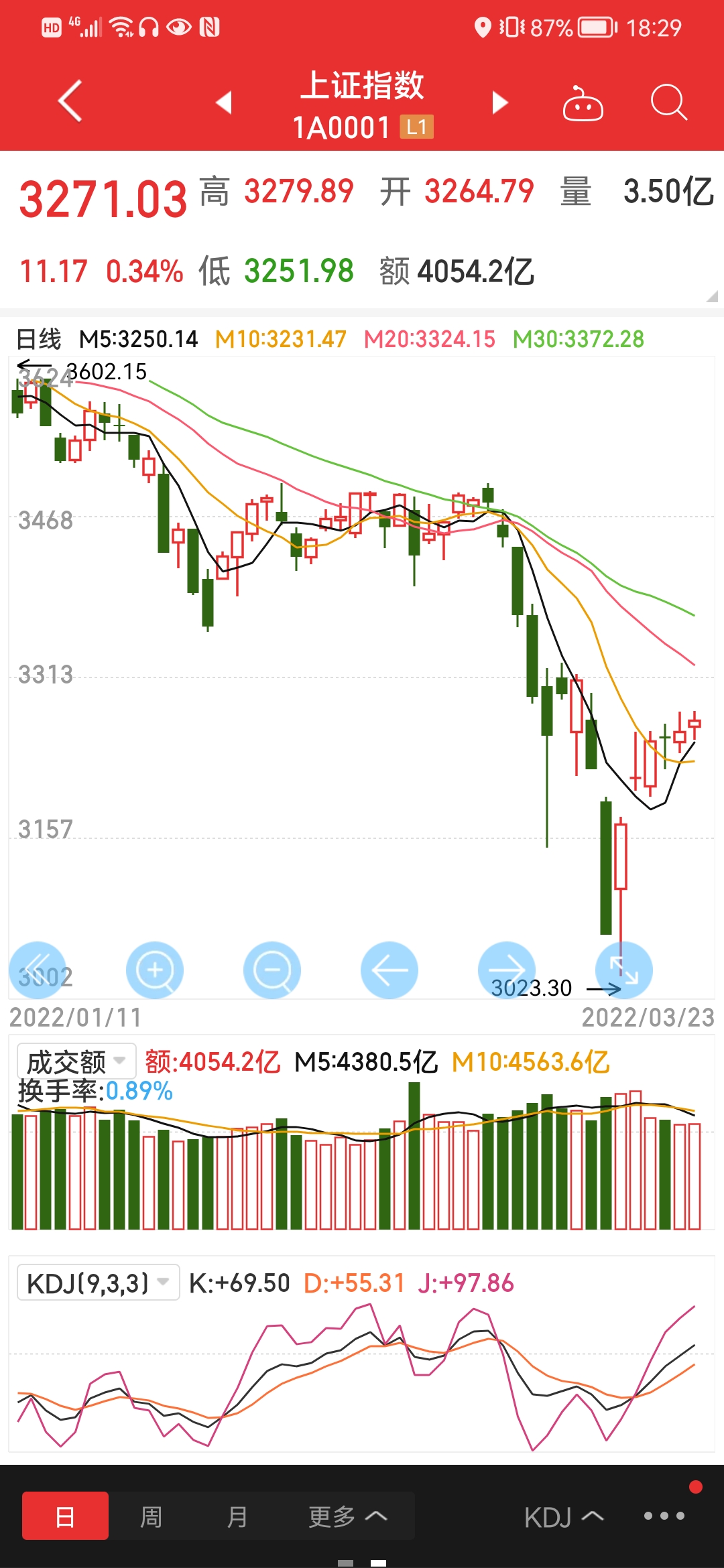
Task: Open the 成交额 indicator dropdown
Action: 76,1061
